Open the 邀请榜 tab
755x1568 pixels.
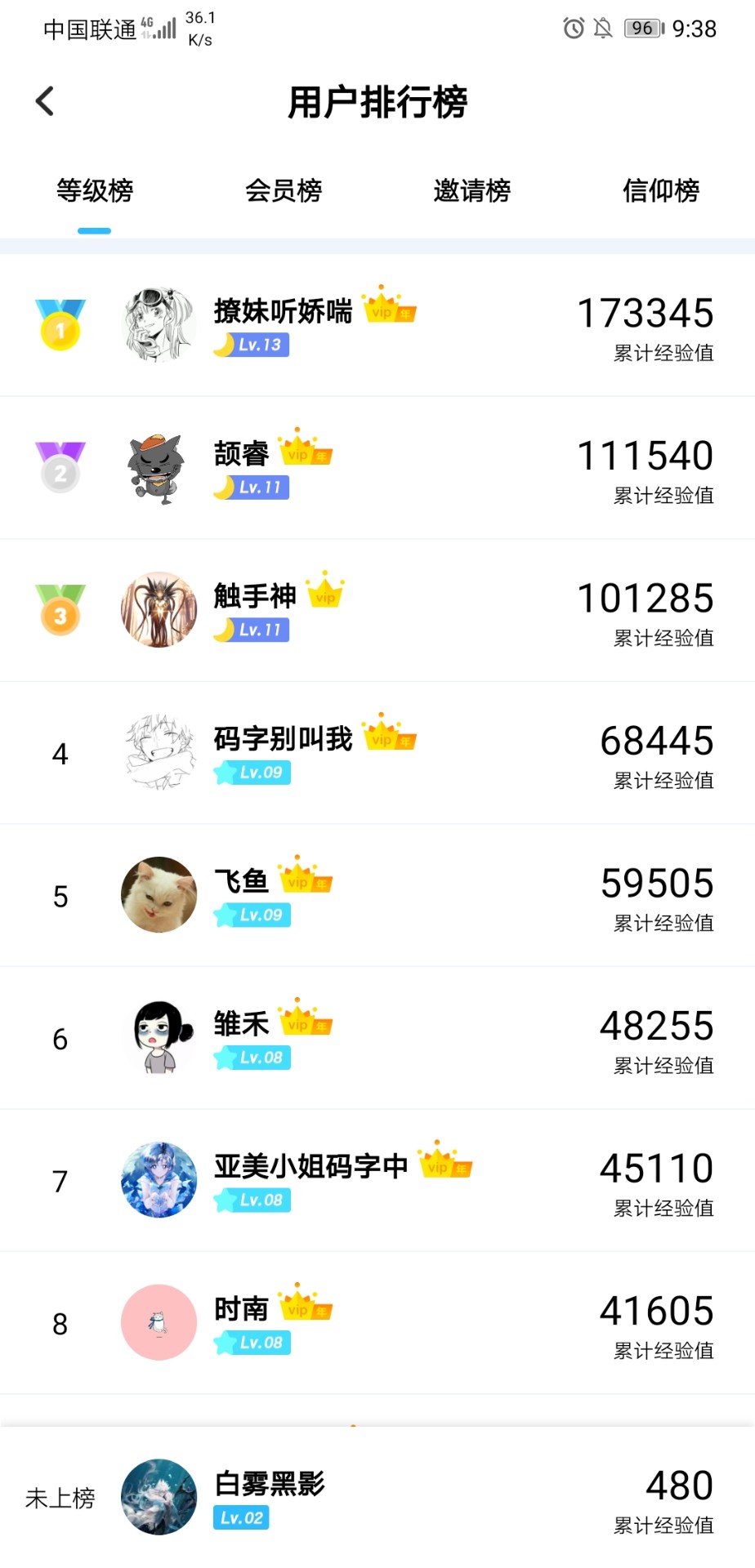pyautogui.click(x=472, y=191)
